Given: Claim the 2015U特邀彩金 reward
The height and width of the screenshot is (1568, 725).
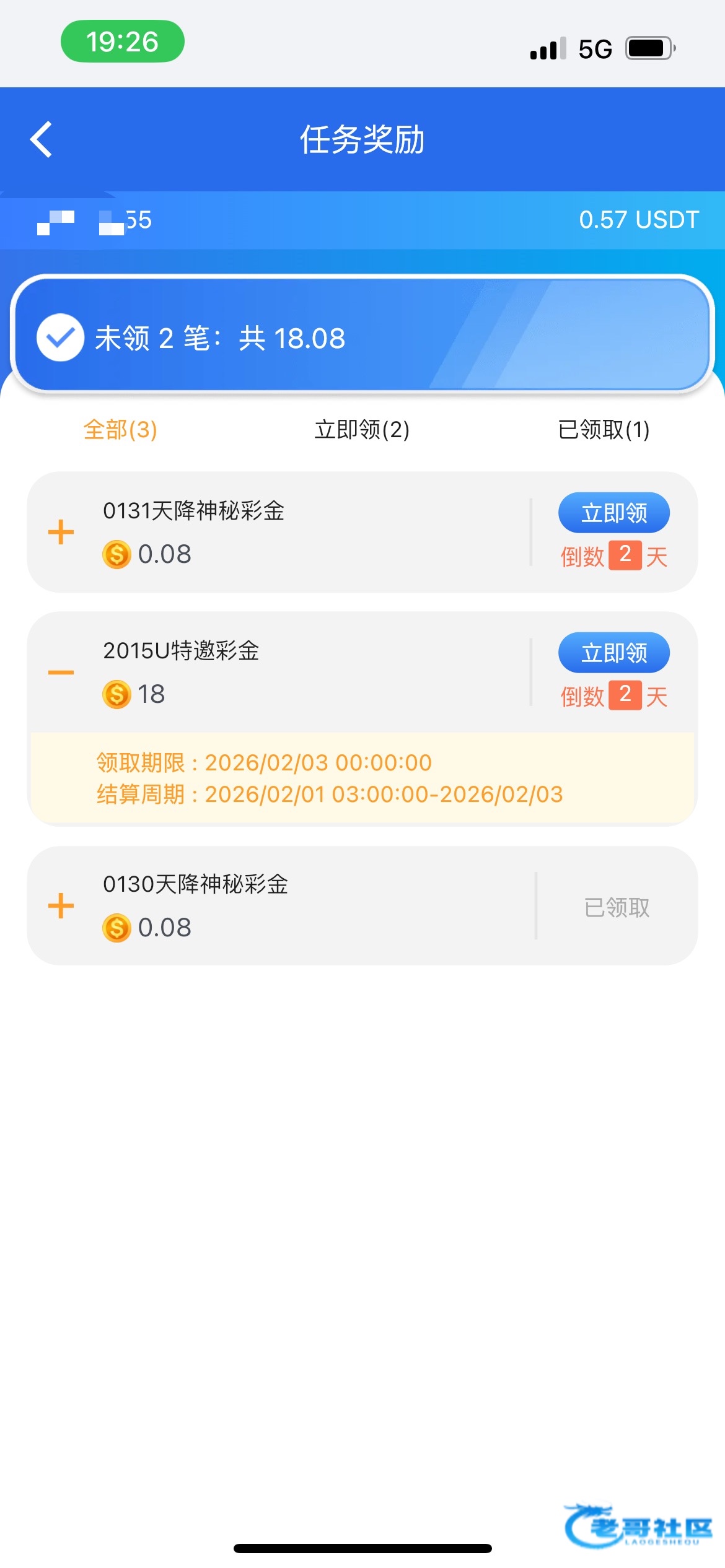Looking at the screenshot, I should coord(613,653).
